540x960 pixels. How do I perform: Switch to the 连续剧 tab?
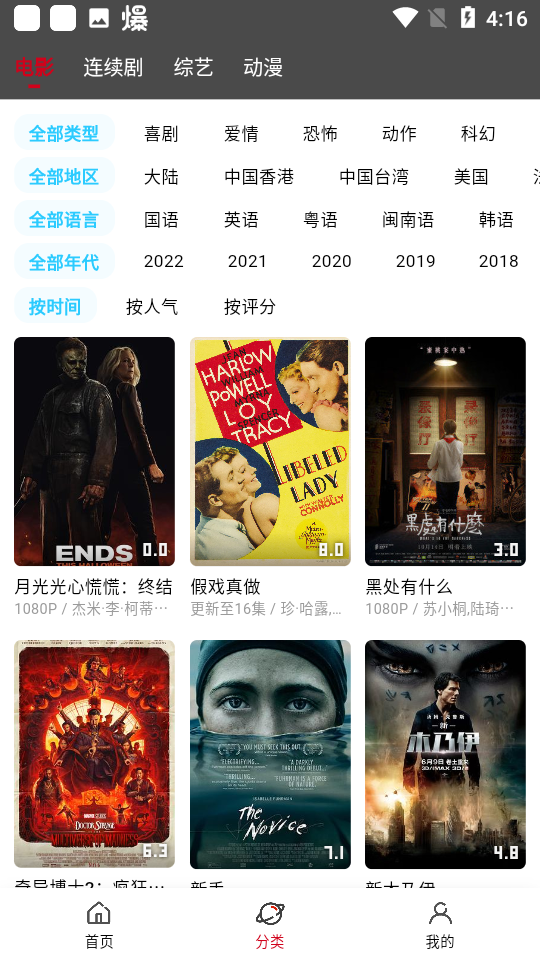tap(113, 67)
